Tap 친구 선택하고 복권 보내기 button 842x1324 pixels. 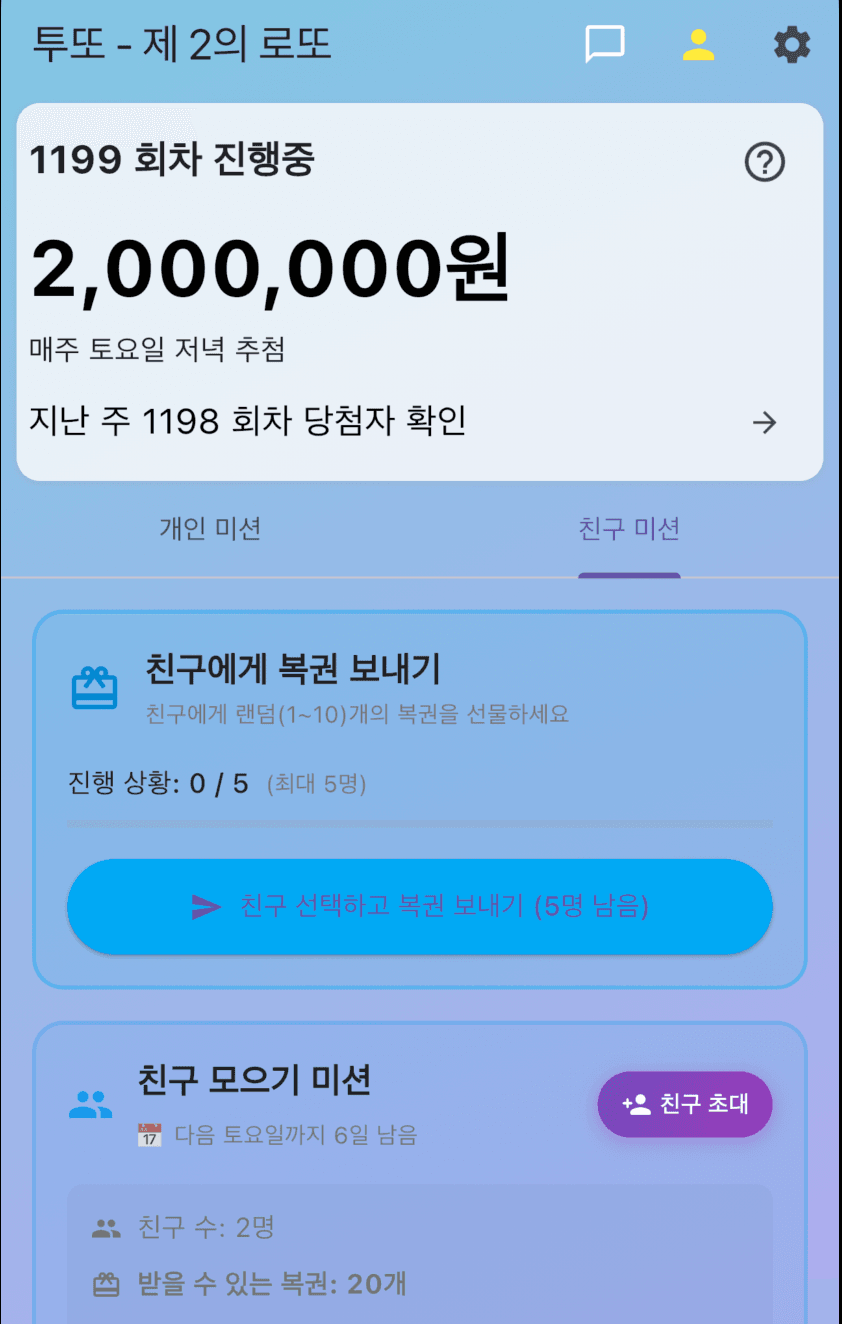tap(420, 907)
